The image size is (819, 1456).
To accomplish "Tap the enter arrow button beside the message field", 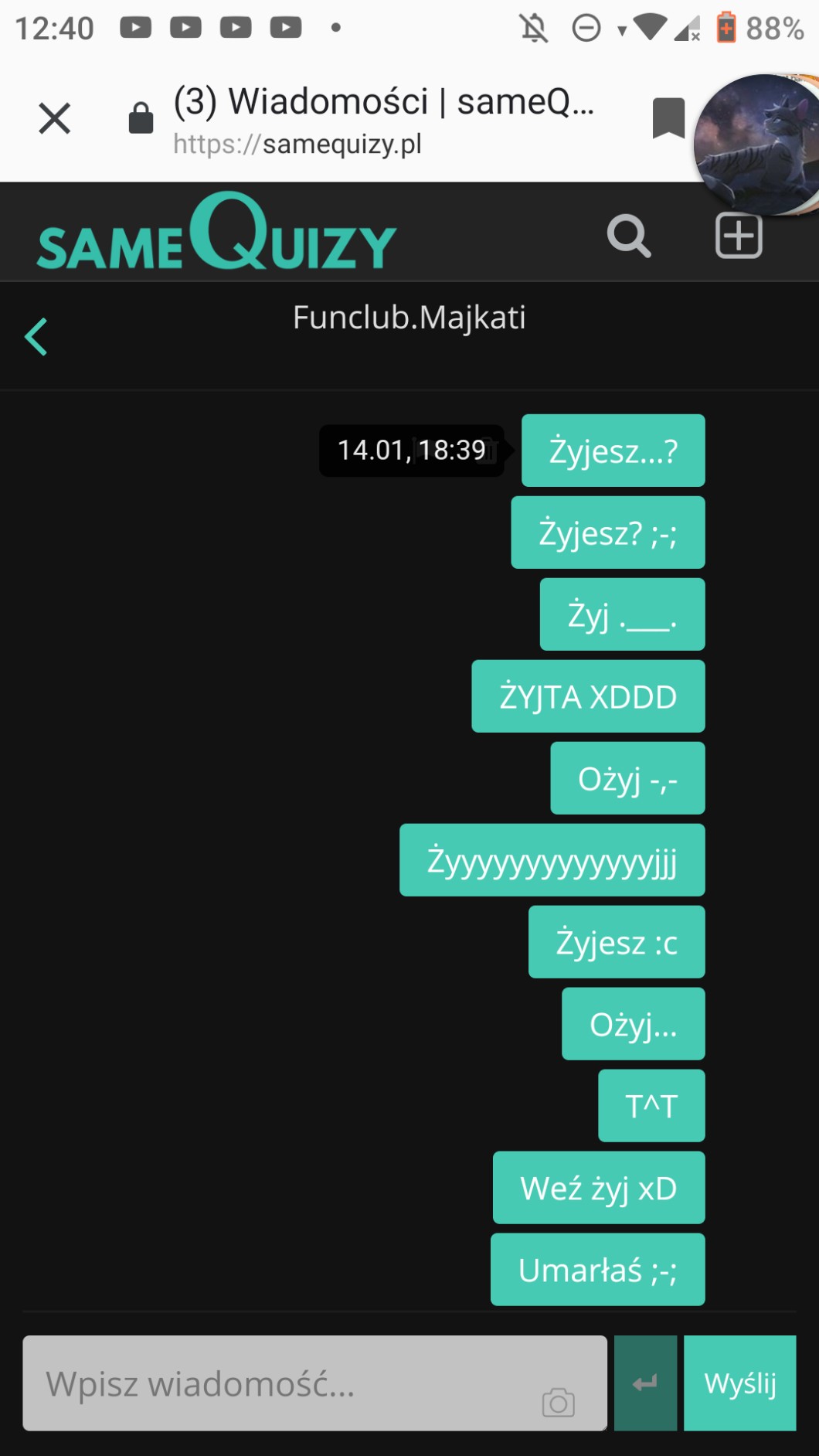I will point(645,1383).
